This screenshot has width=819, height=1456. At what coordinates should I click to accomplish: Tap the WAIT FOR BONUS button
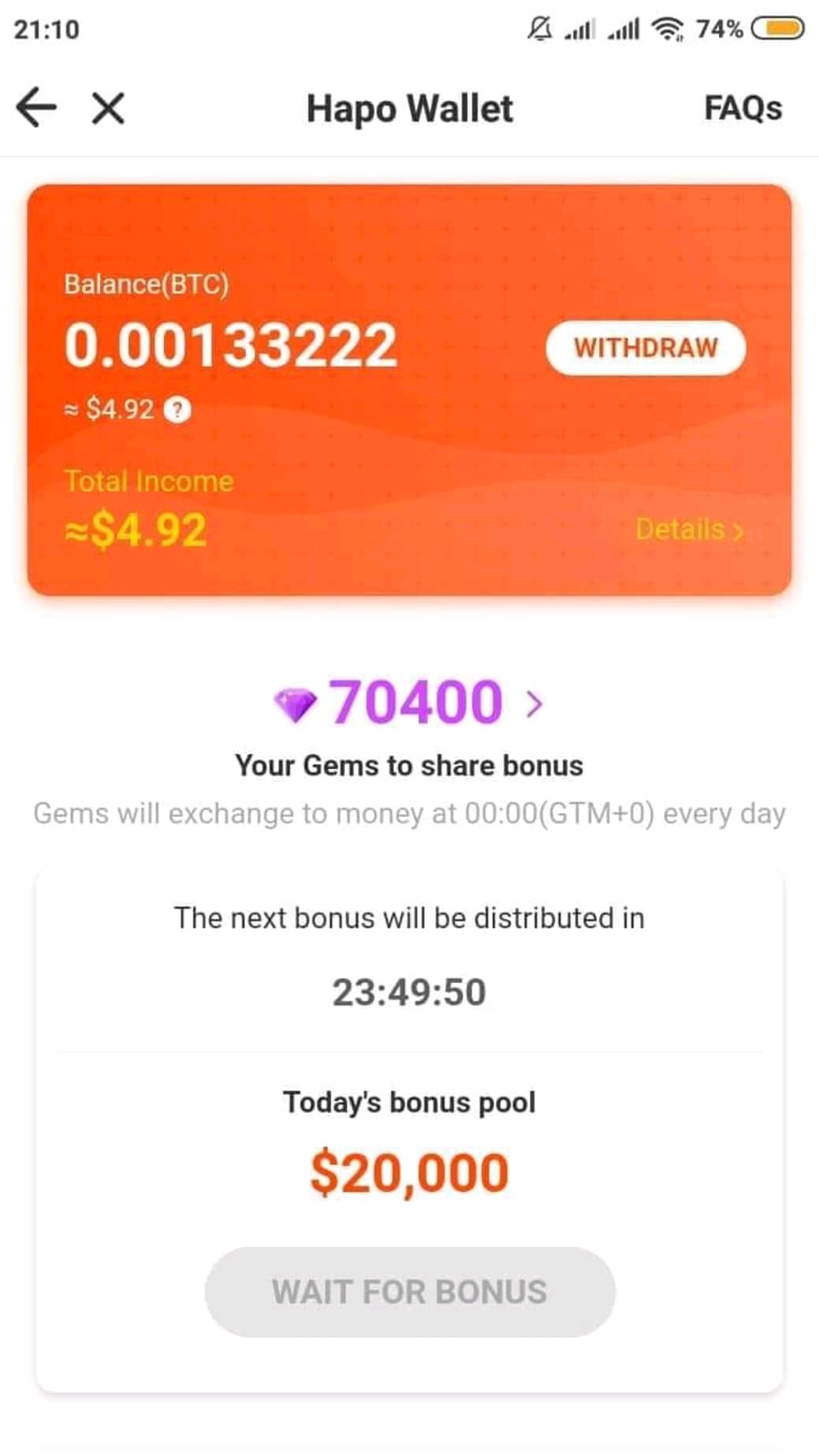[x=409, y=1292]
